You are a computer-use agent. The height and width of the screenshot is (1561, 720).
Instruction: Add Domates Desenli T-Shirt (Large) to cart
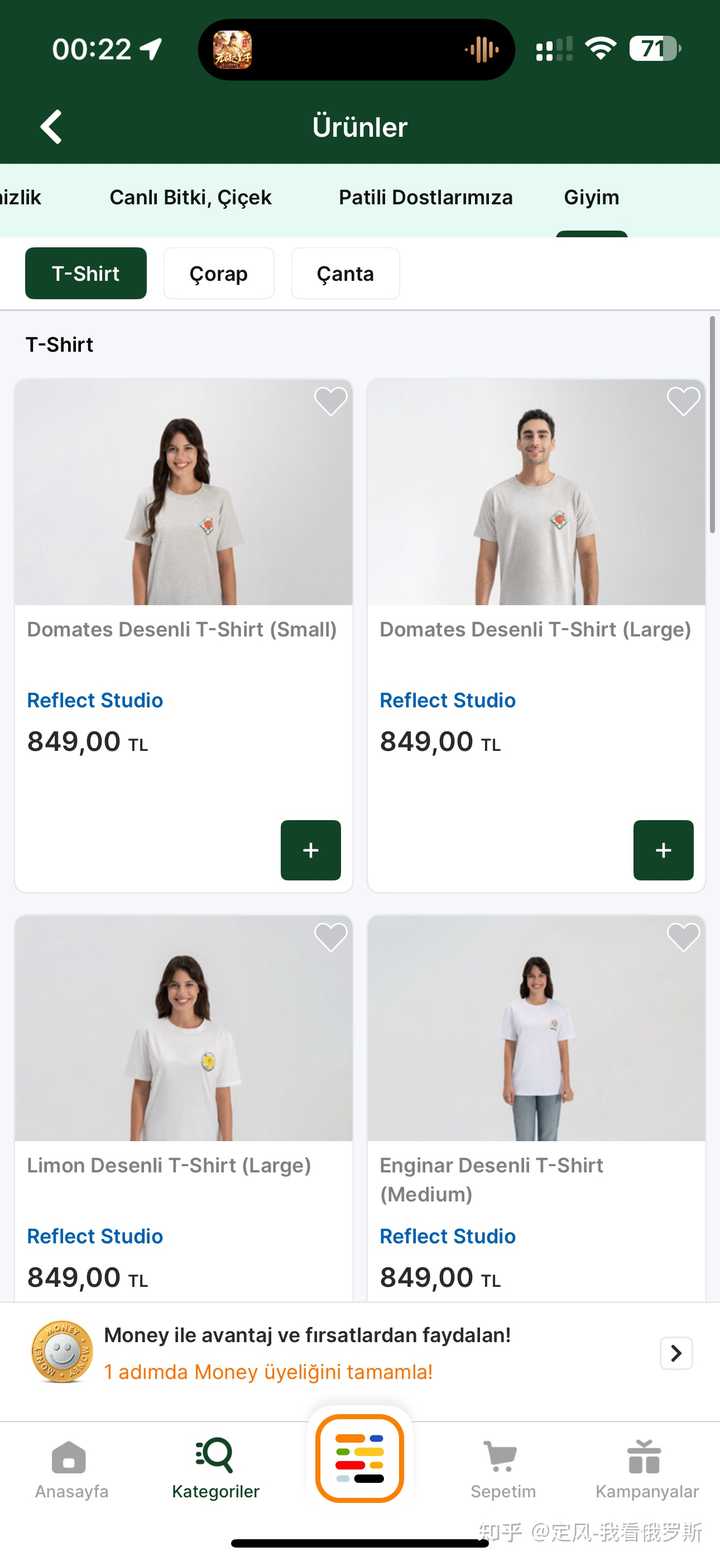point(663,850)
